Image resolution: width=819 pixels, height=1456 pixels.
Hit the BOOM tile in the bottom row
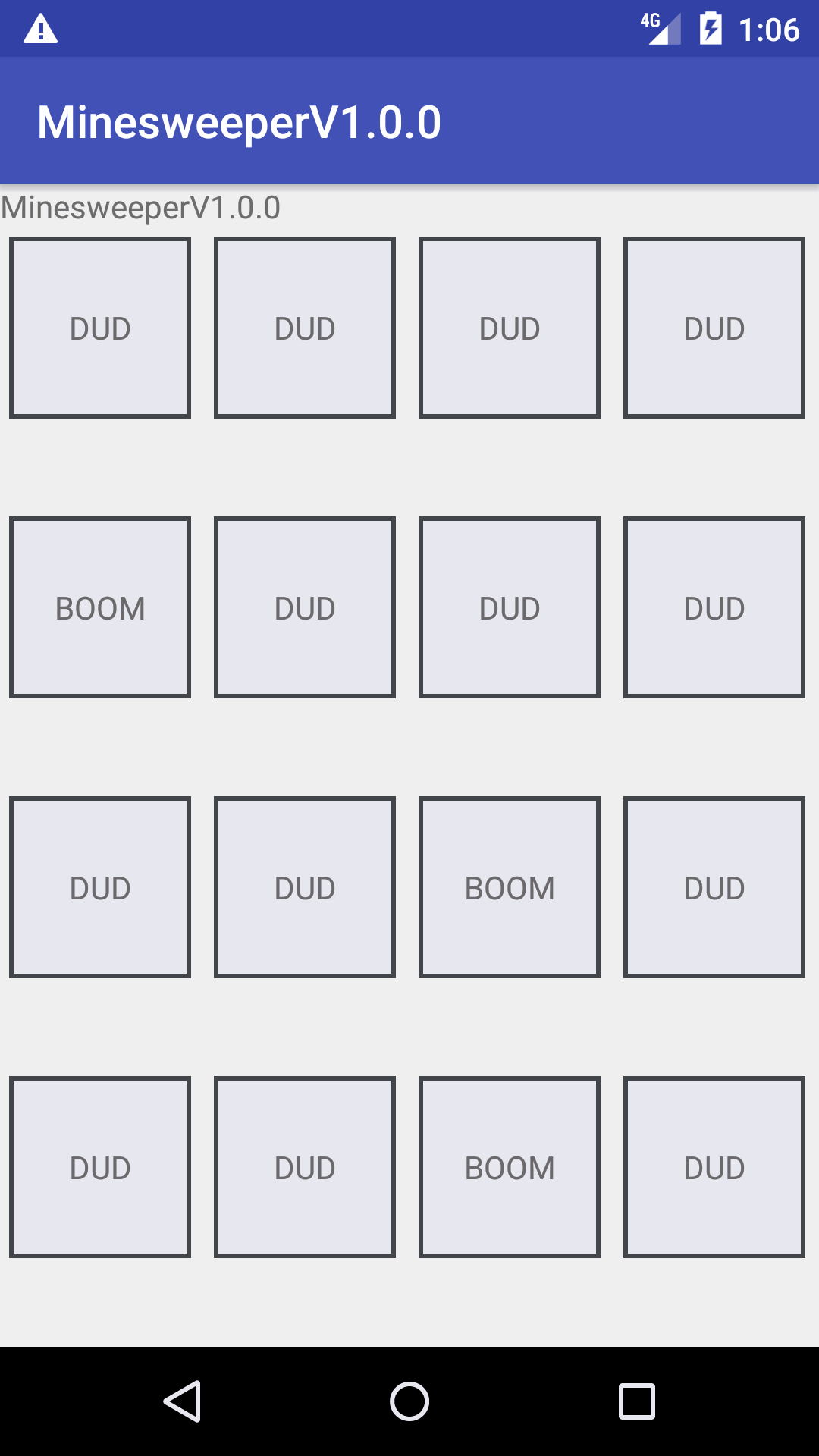tap(510, 1167)
